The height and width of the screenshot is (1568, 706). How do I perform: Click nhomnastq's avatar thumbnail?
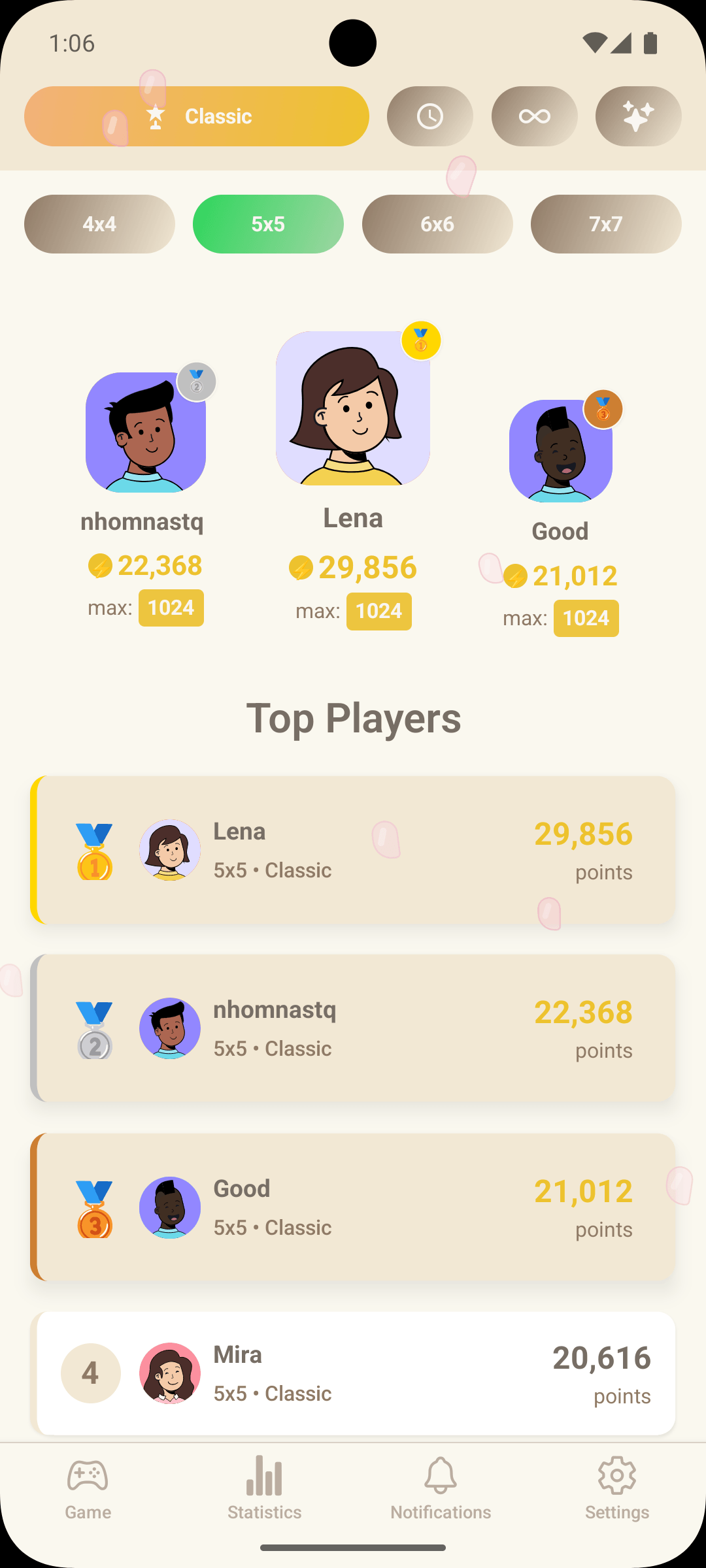(145, 431)
